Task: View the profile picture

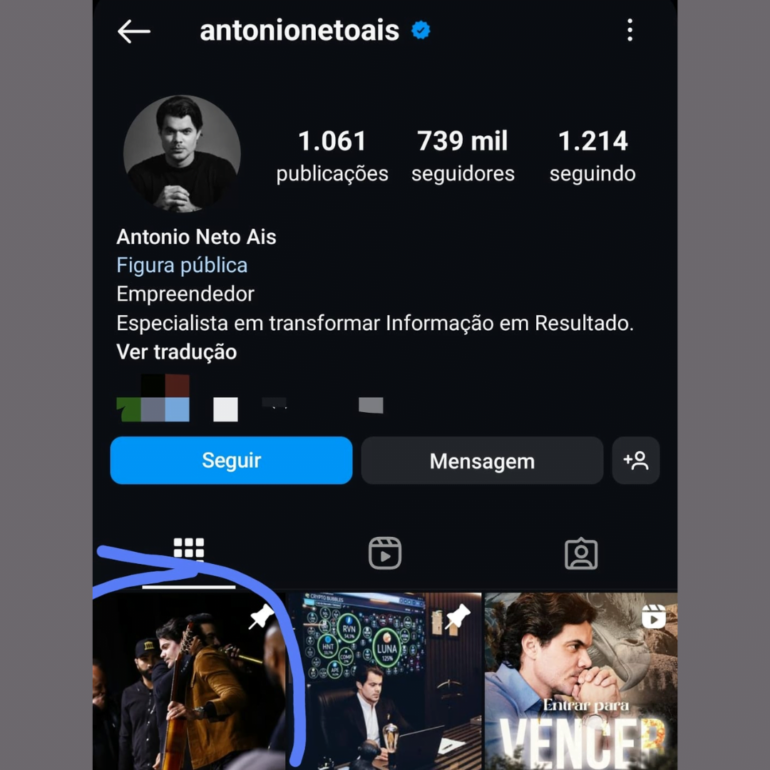Action: (x=182, y=154)
